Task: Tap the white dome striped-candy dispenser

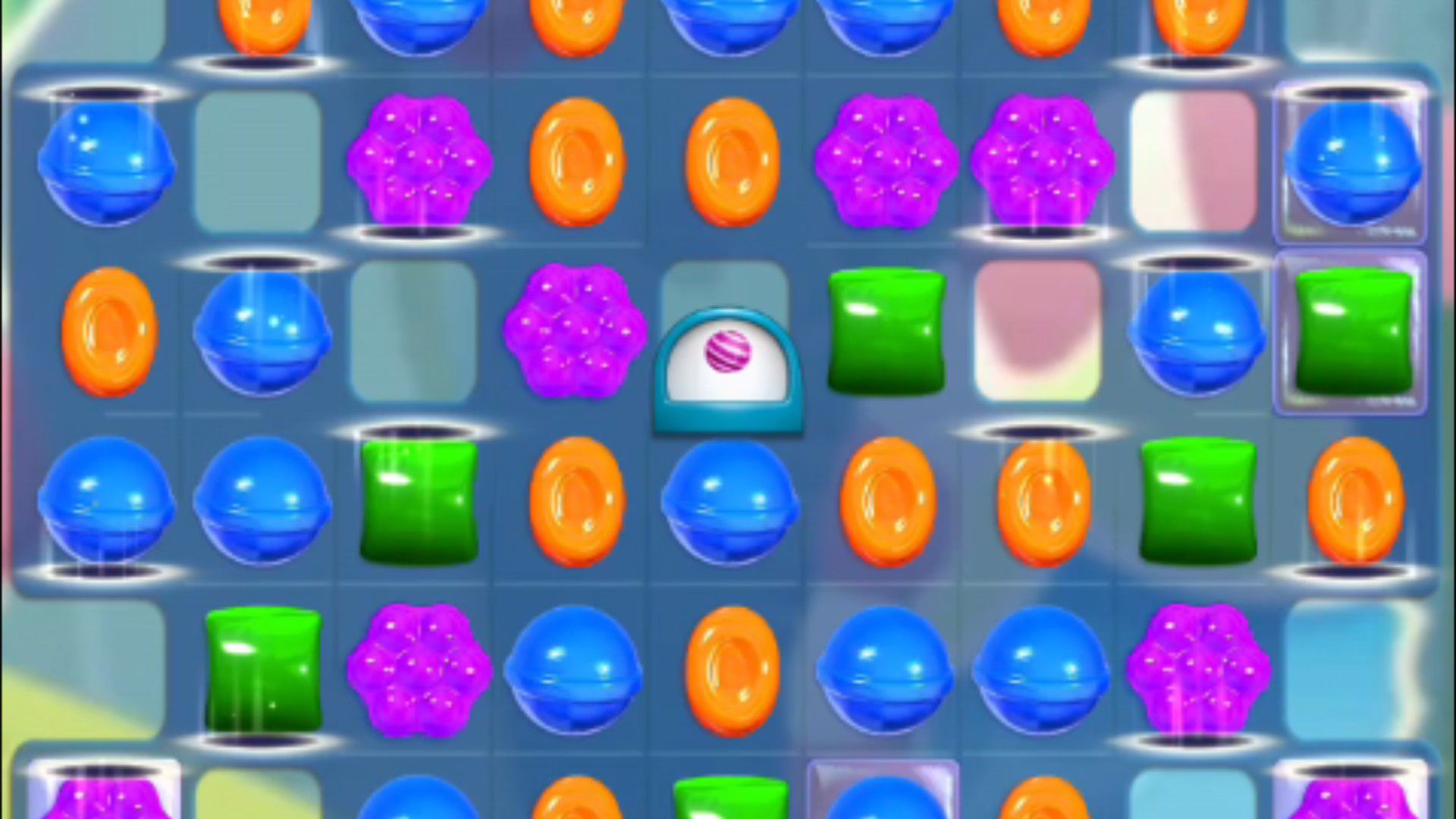Action: coord(728,372)
